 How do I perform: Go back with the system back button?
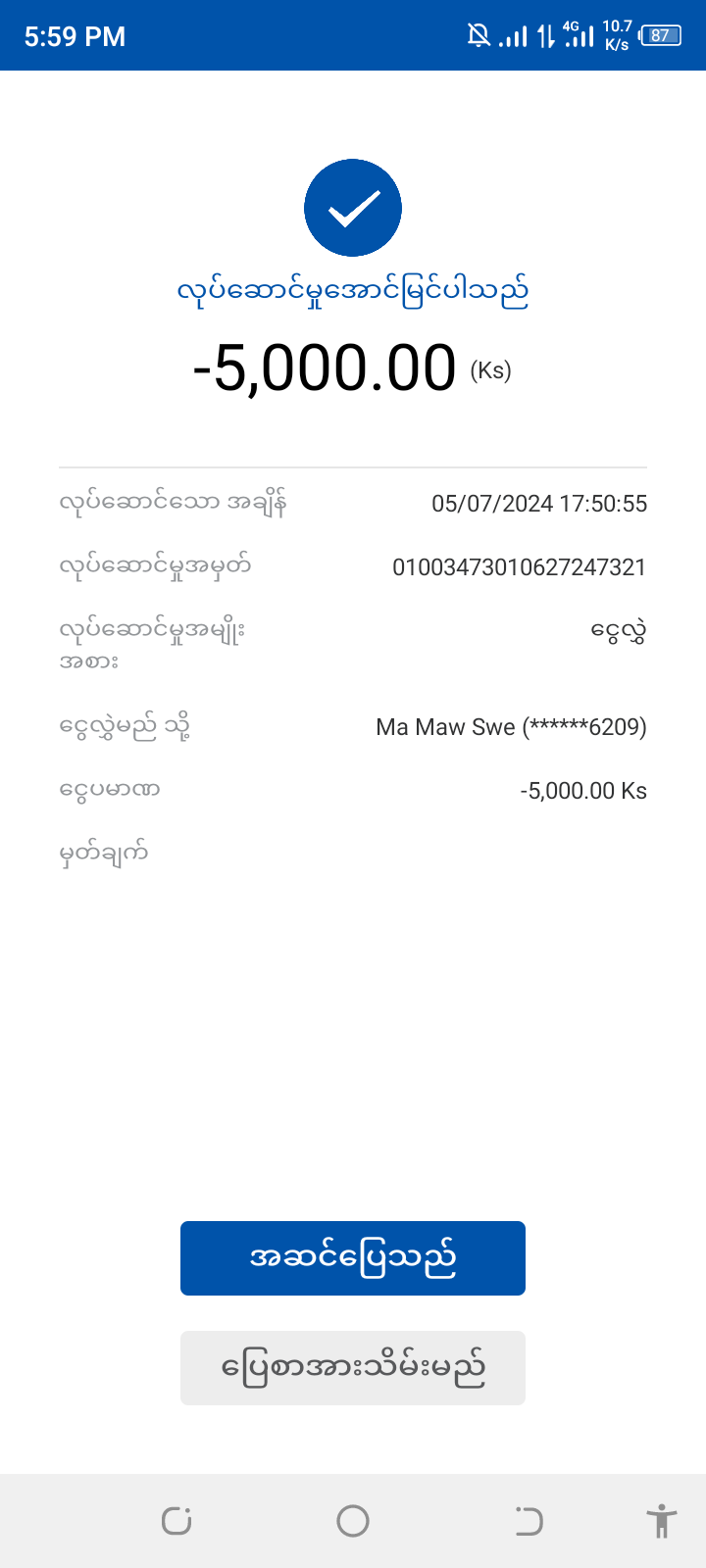pos(529,1521)
